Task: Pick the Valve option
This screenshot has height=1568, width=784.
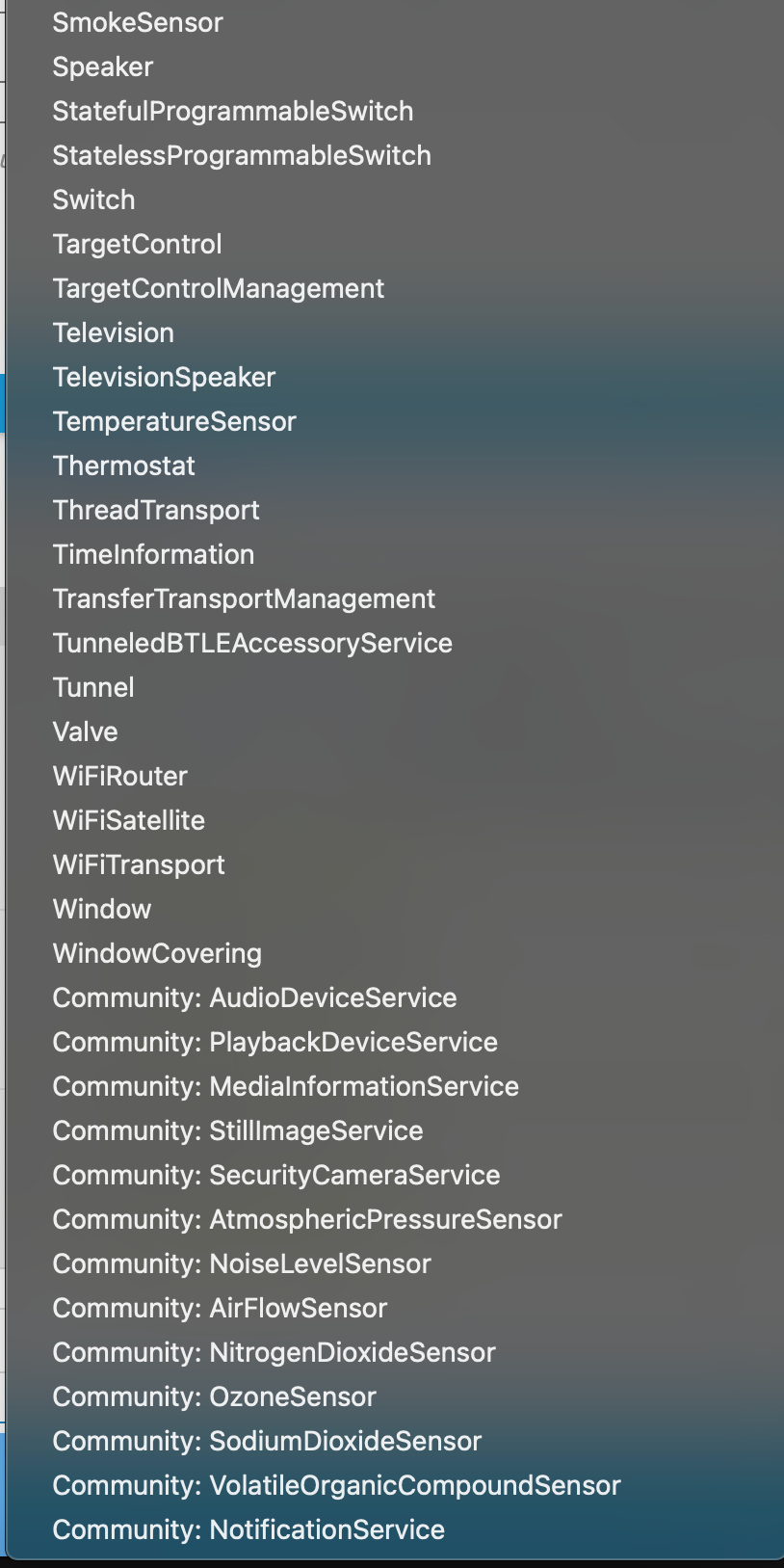Action: (x=86, y=731)
